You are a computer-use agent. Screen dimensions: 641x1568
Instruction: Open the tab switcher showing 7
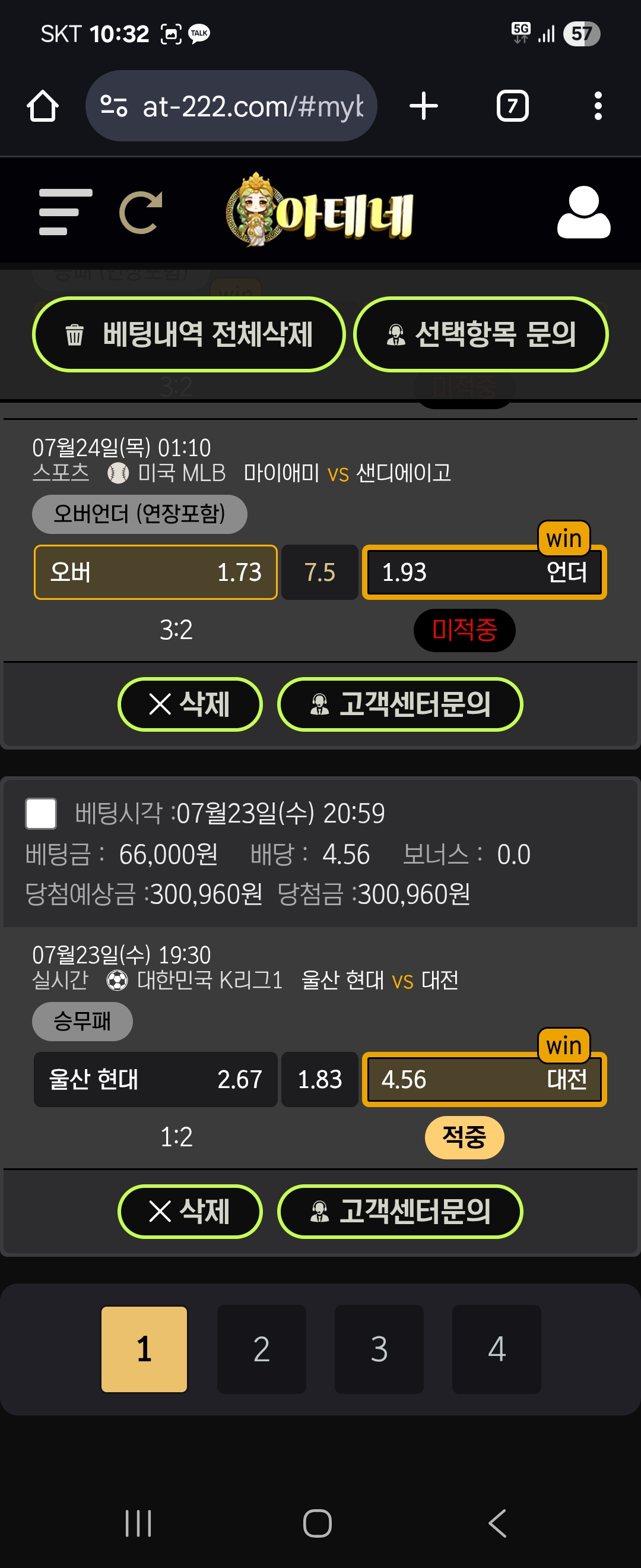tap(512, 106)
